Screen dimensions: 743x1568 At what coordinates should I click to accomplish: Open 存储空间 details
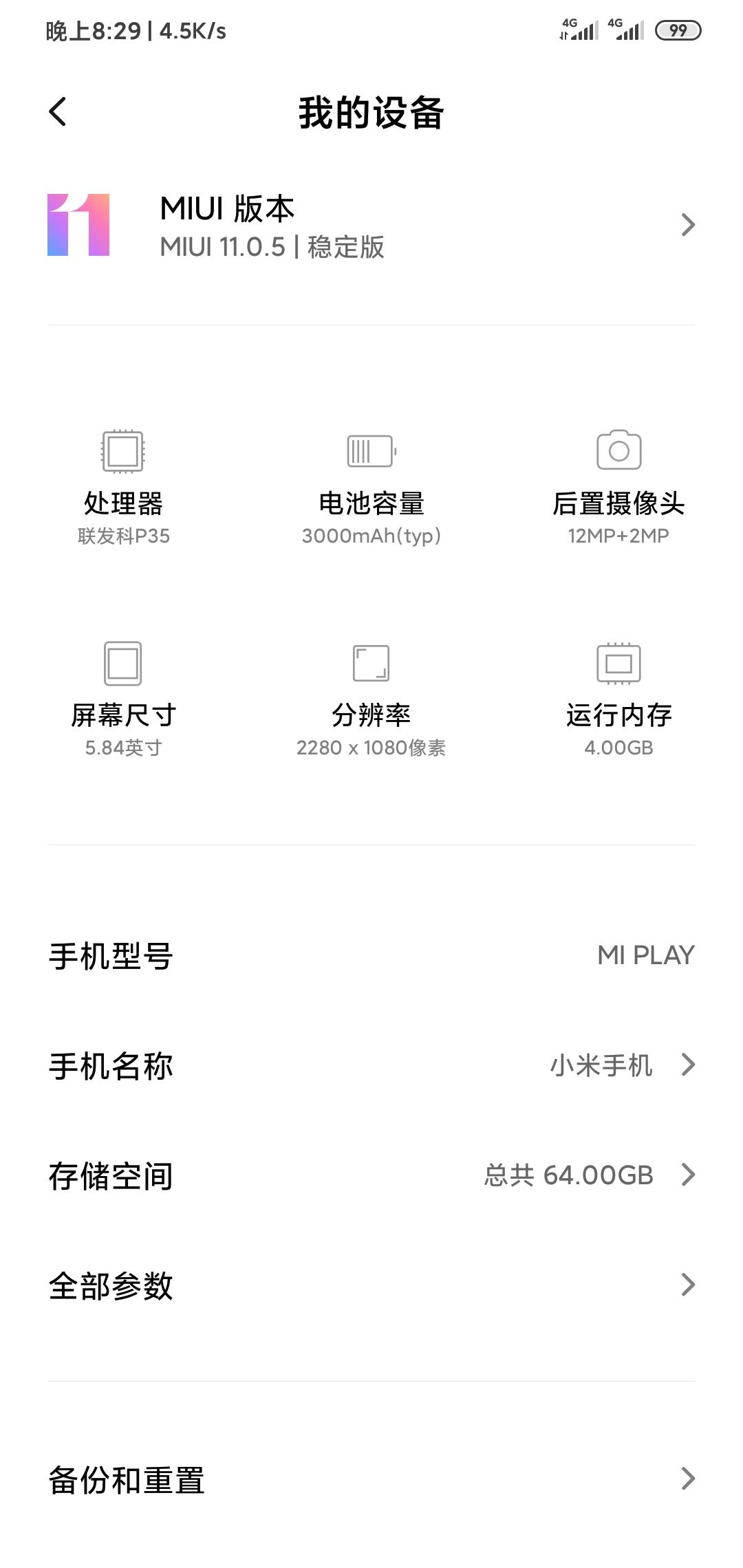[371, 1175]
